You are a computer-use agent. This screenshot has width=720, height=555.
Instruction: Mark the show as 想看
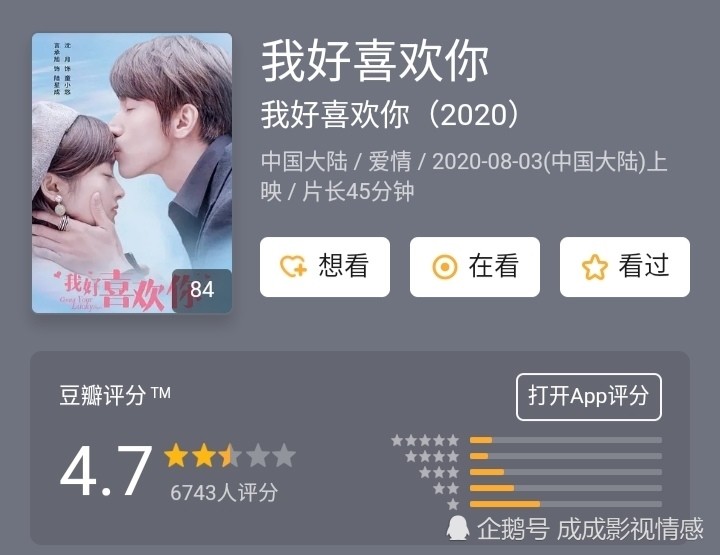(325, 267)
